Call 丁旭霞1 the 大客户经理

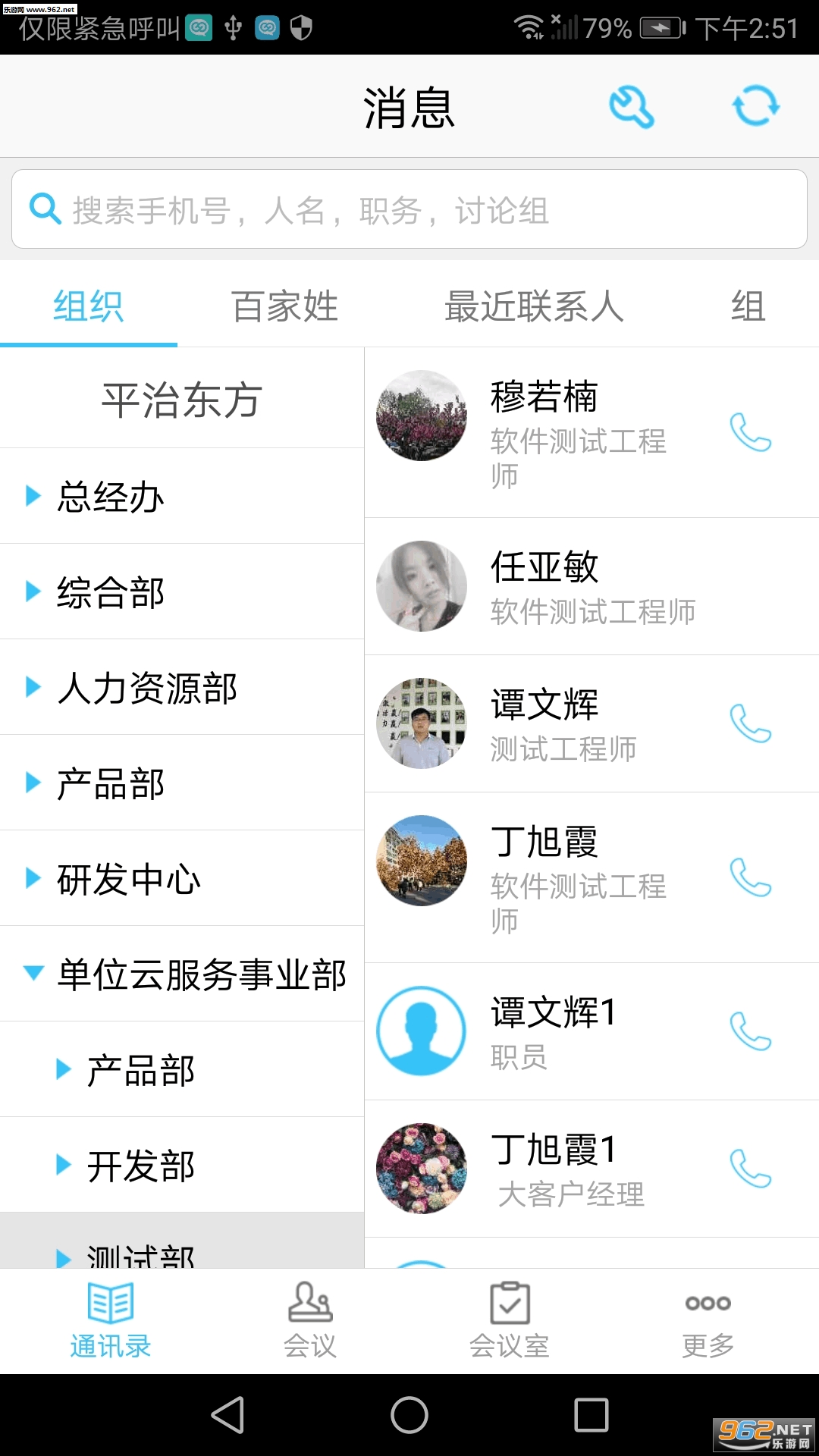coord(750,1169)
